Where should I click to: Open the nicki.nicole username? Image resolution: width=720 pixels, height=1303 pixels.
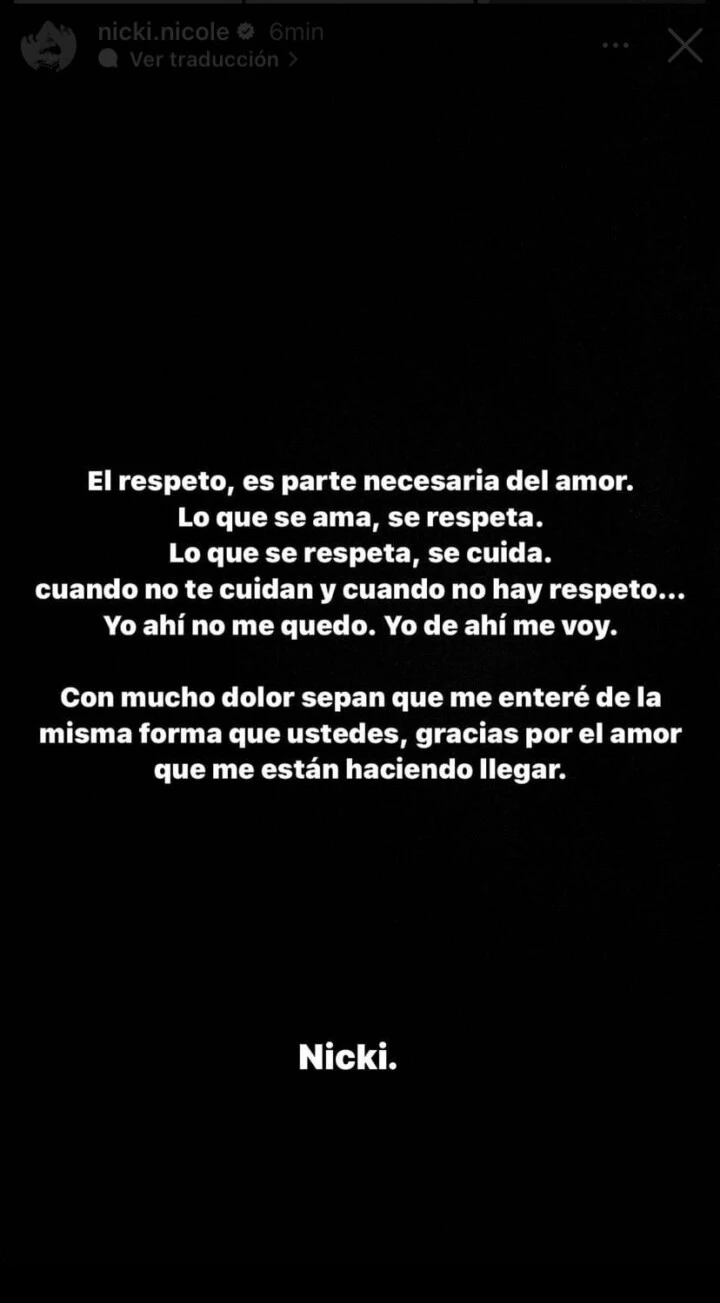coord(163,32)
